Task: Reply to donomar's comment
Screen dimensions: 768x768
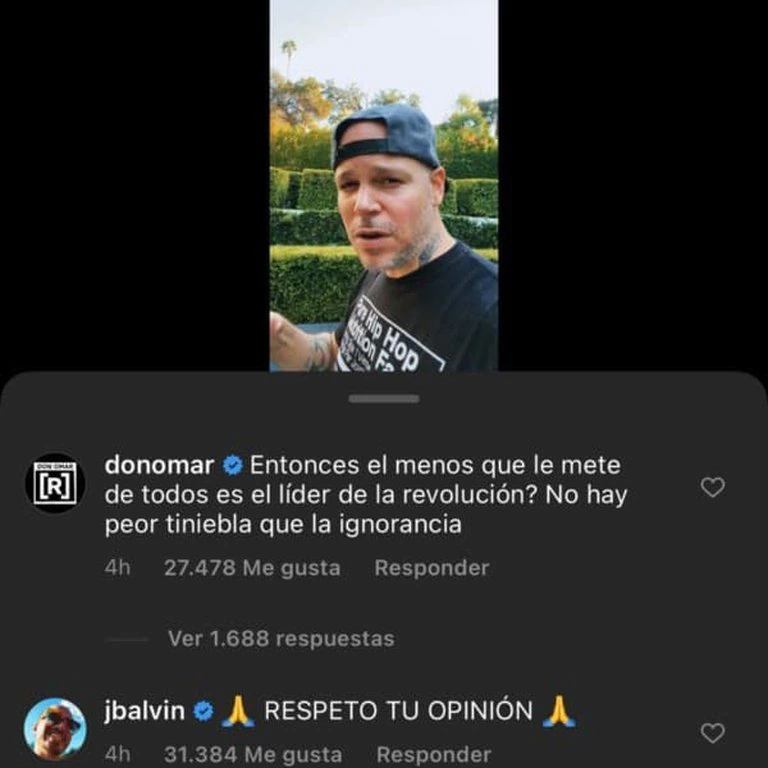Action: pos(432,568)
